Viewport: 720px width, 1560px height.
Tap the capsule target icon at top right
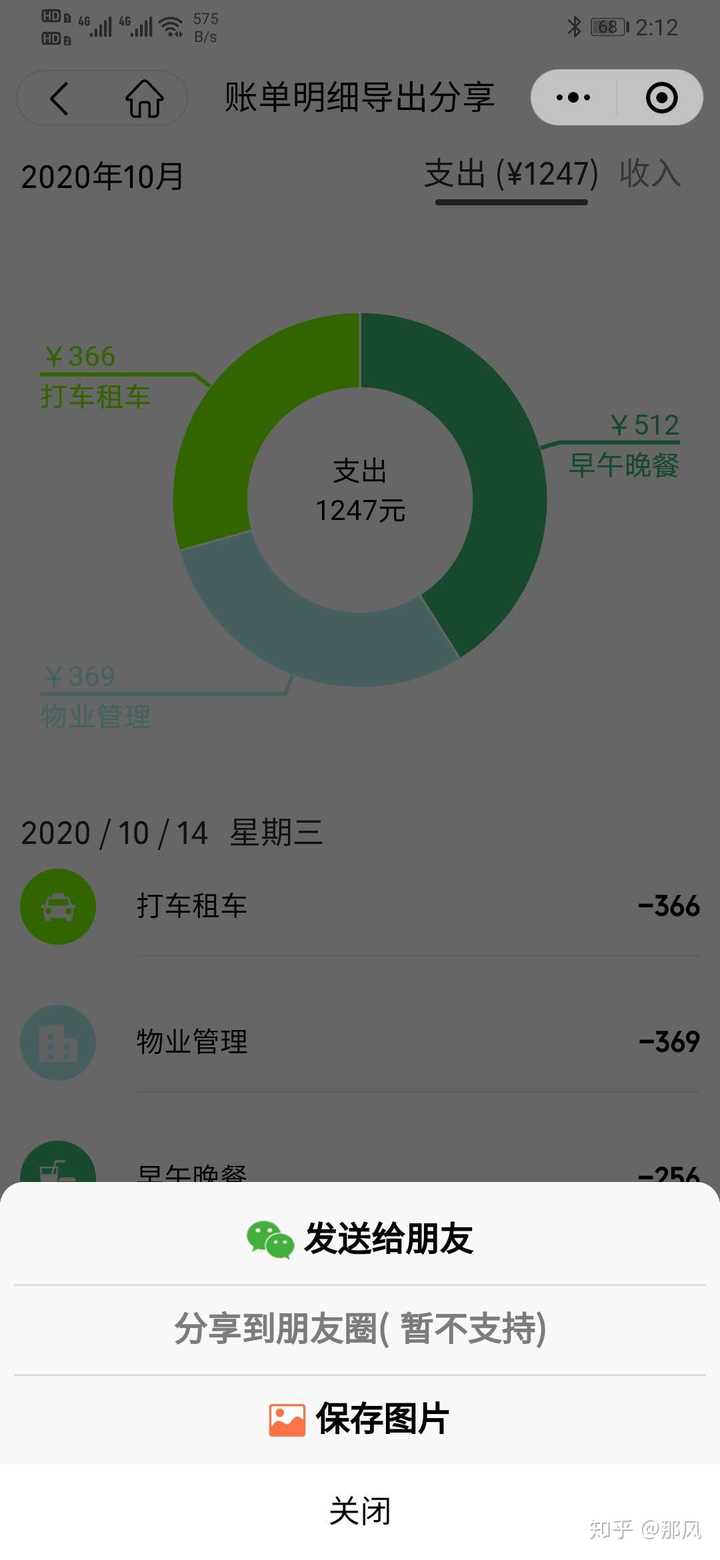click(662, 98)
